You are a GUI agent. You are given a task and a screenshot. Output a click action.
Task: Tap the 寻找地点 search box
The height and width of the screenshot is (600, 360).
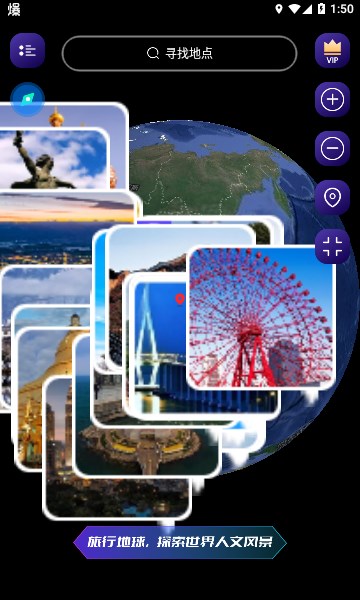coord(179,53)
